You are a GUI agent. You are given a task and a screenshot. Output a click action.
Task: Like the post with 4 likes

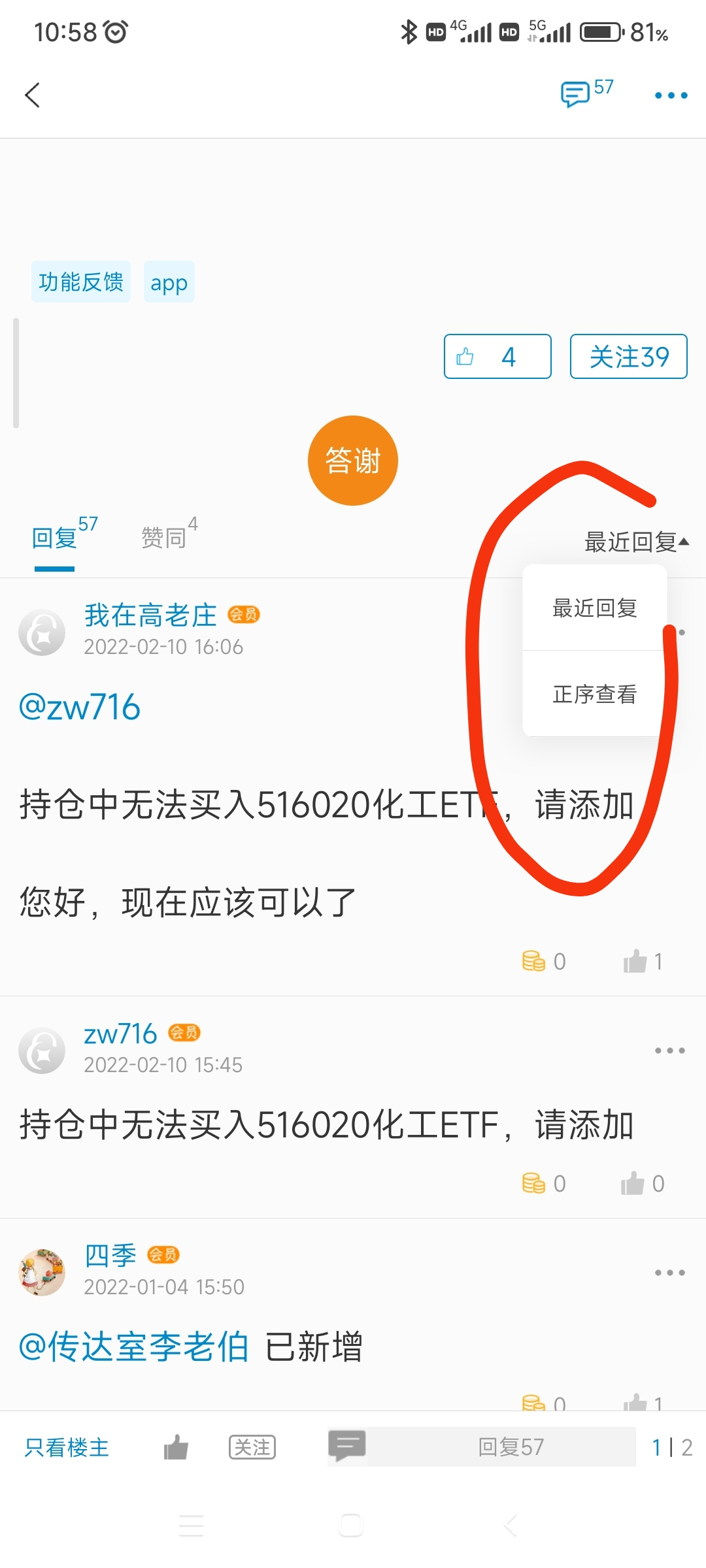coord(497,357)
